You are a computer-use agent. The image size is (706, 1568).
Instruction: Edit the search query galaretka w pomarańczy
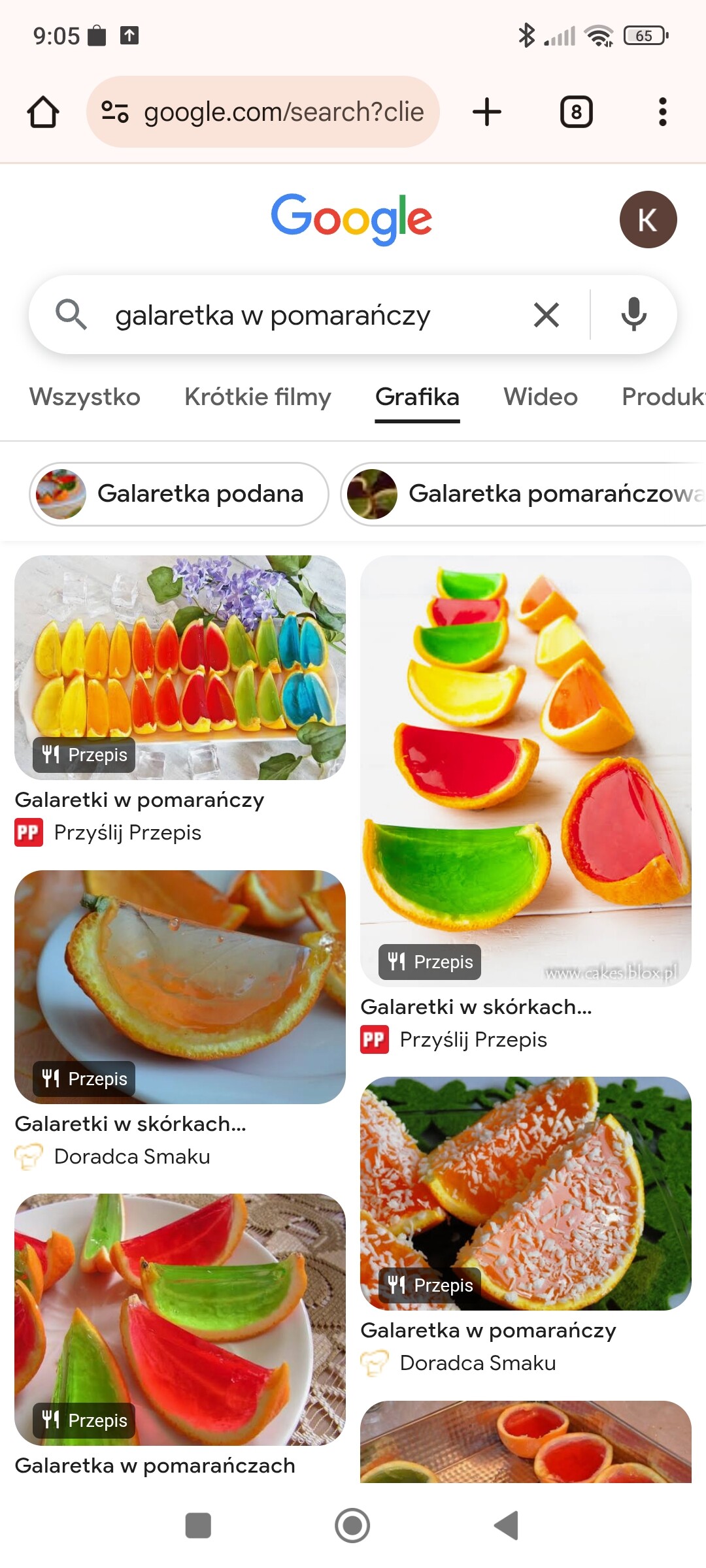pos(307,316)
